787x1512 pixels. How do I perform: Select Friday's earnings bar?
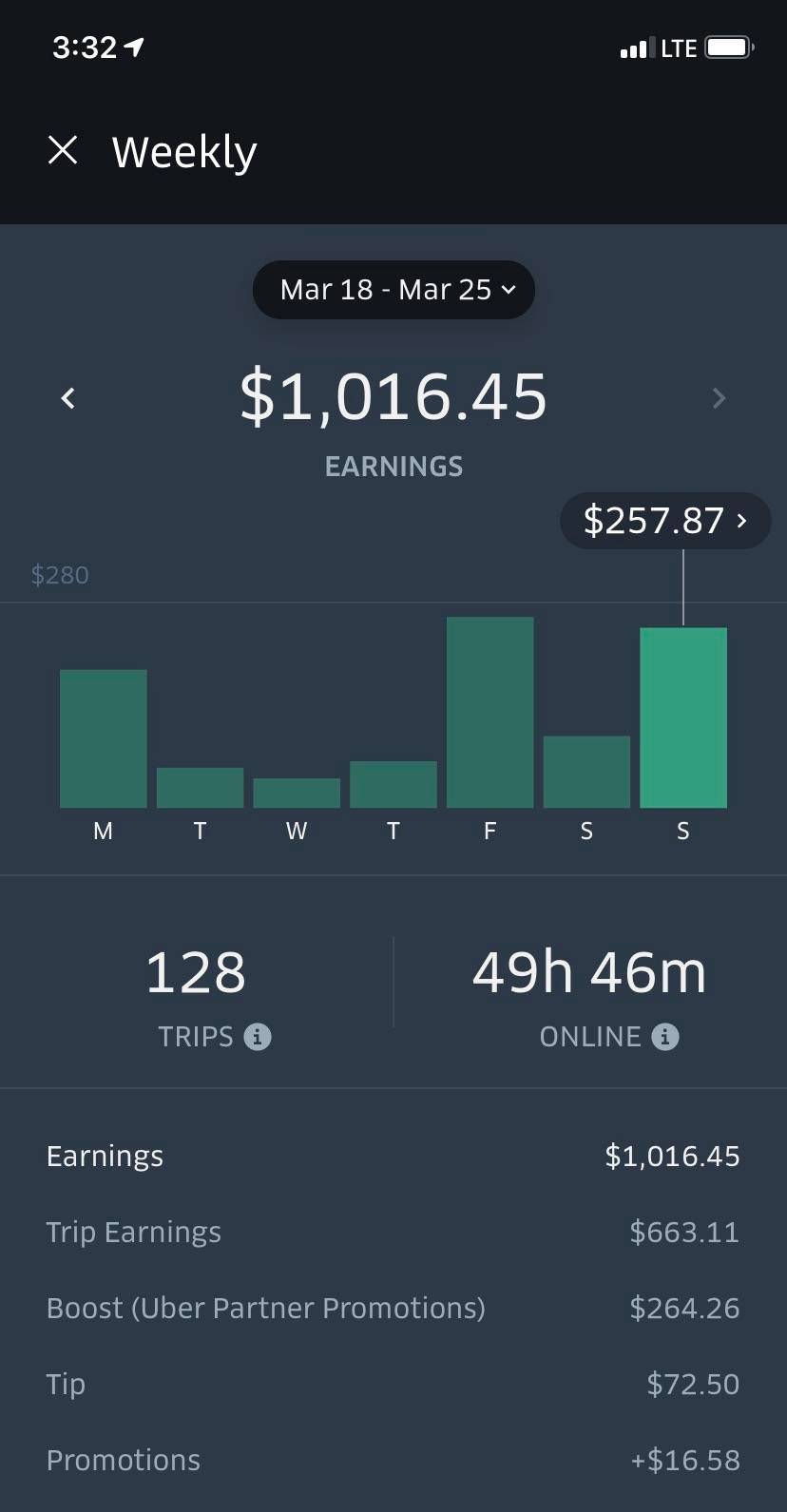coord(489,711)
